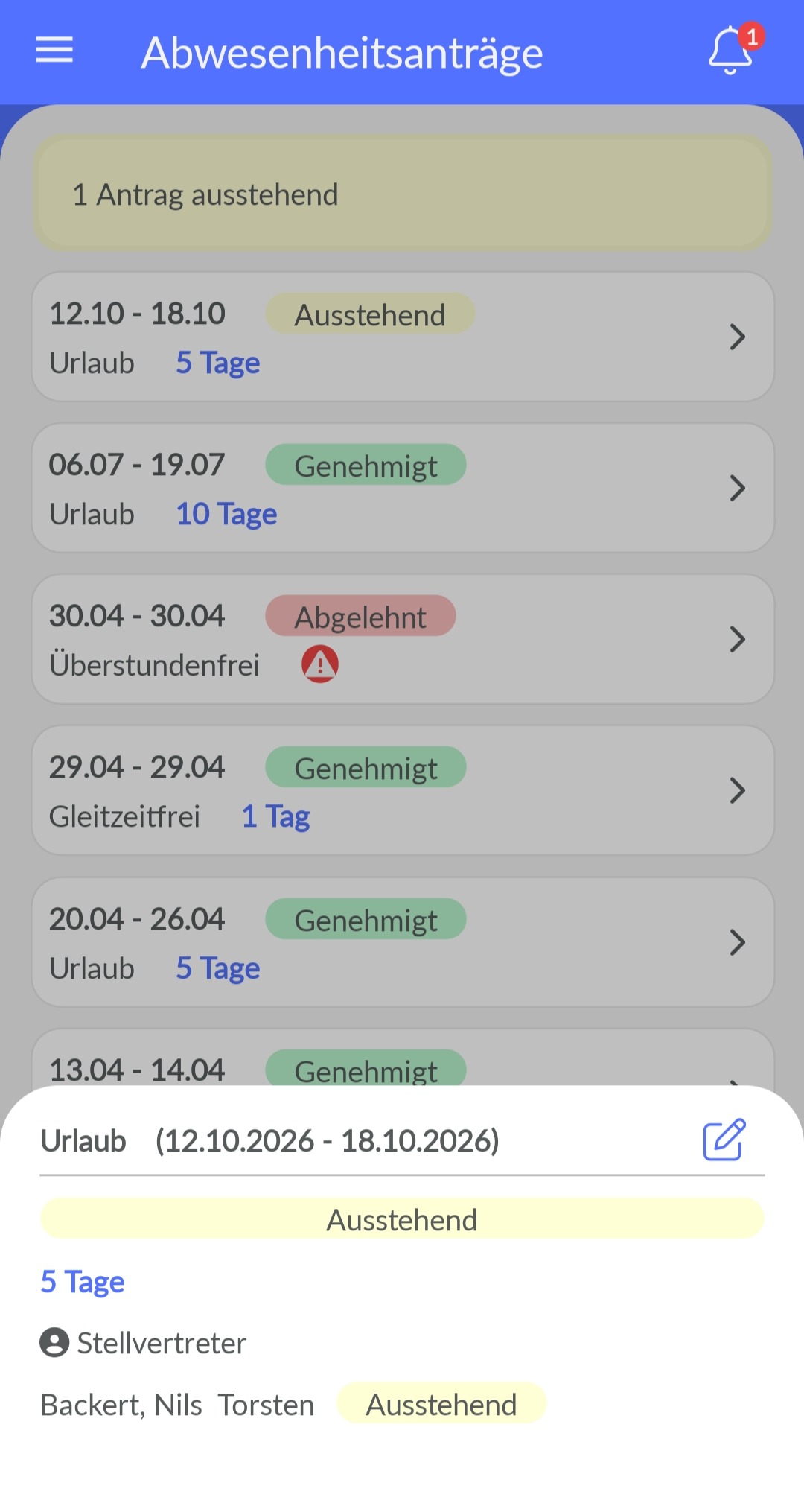The width and height of the screenshot is (804, 1512).
Task: Open the approved 06.07 - 19.07 vacation
Action: (402, 489)
